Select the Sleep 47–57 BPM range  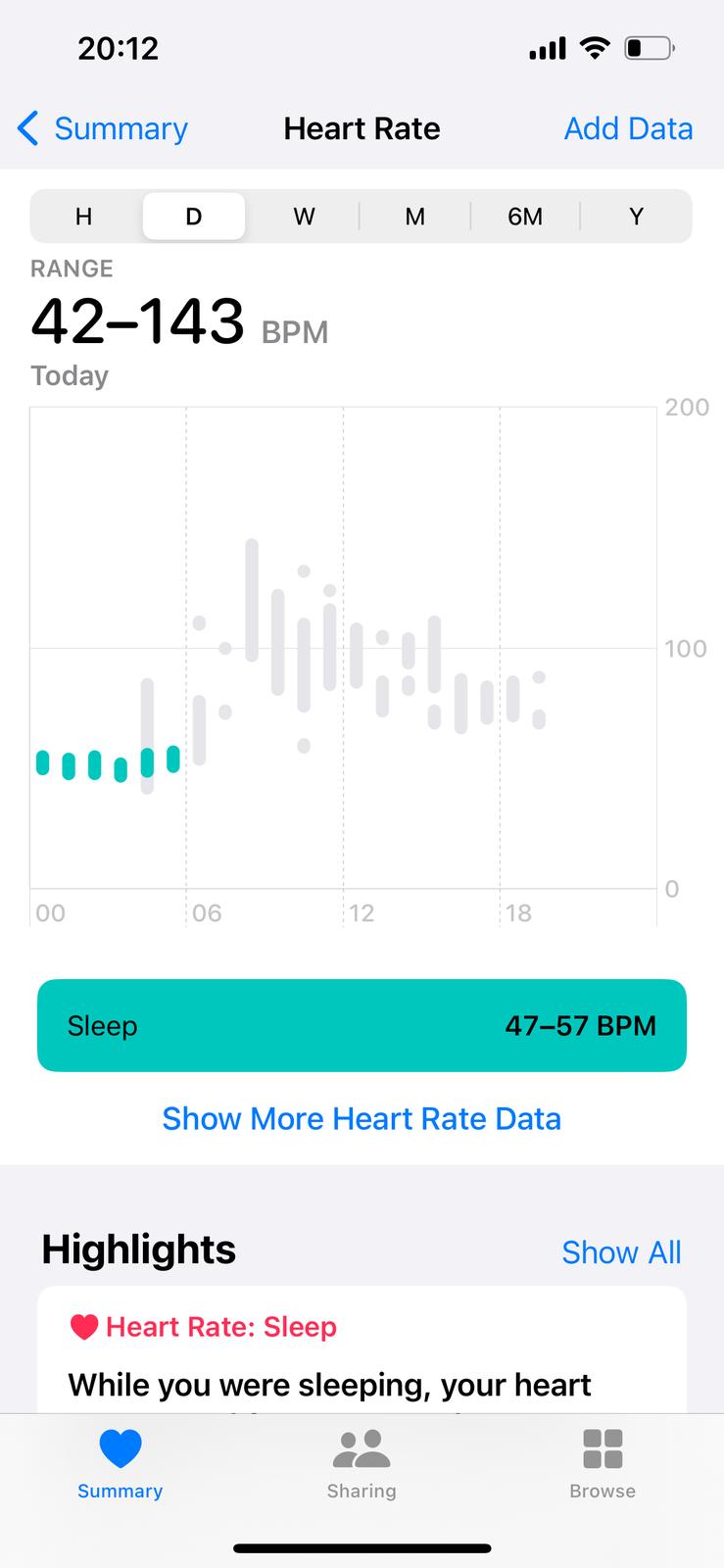click(x=362, y=1025)
